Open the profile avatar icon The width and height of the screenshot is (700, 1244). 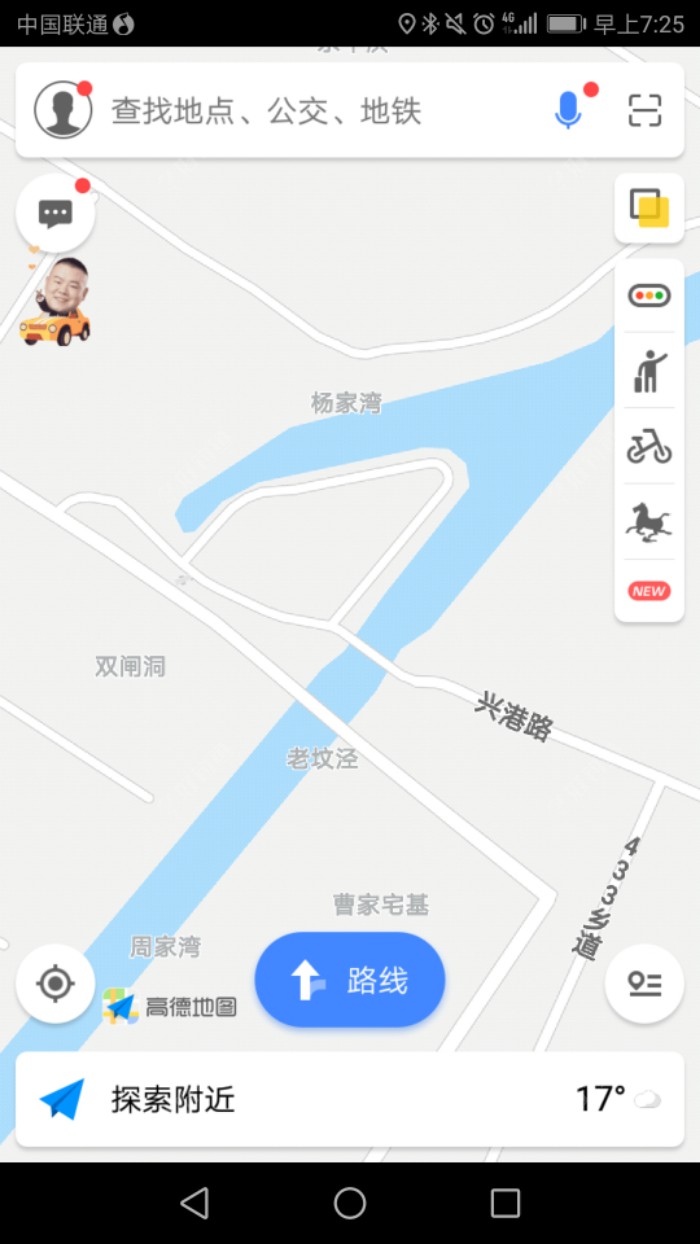point(63,110)
